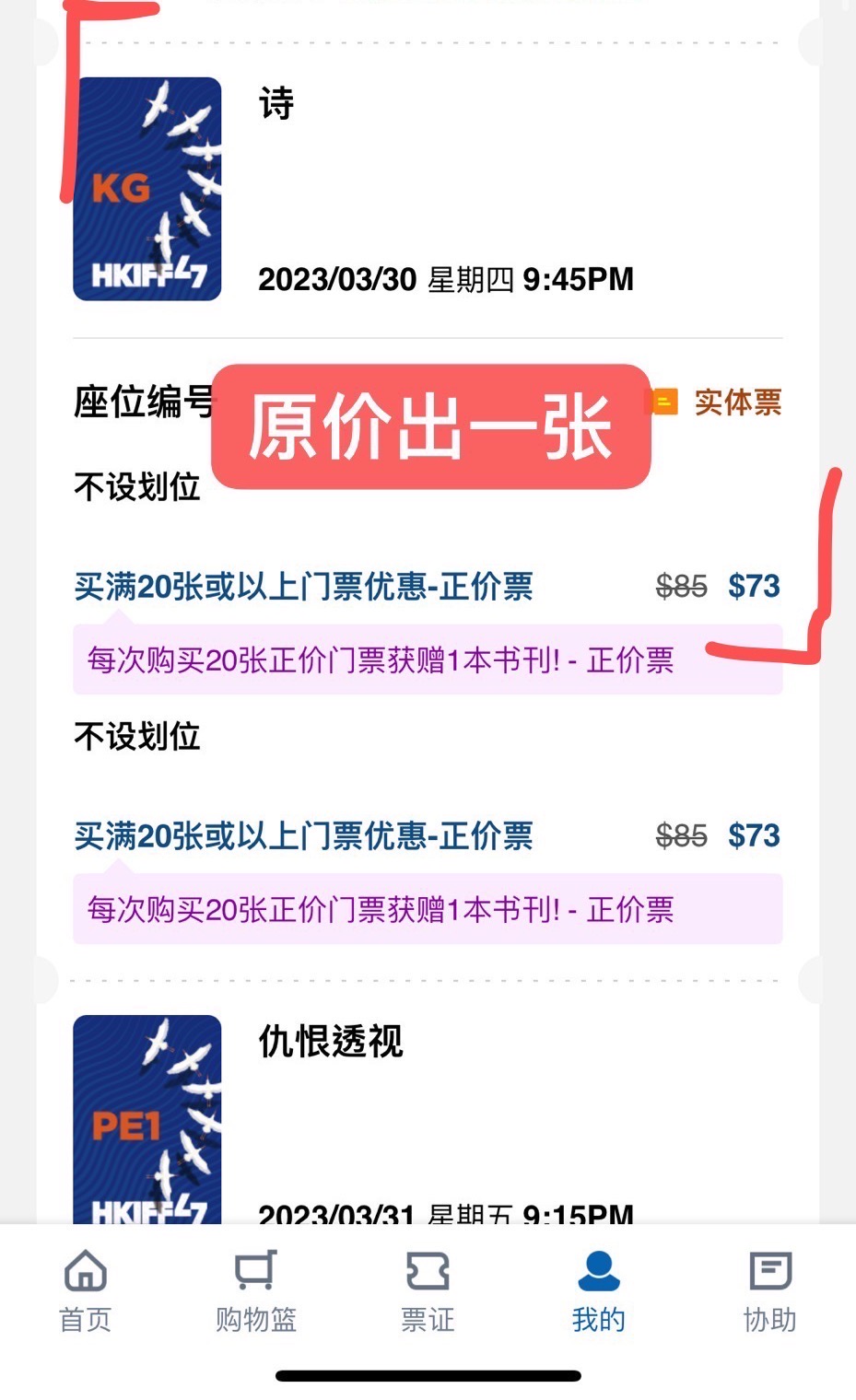Click the first 不设划位 free seating label
The height and width of the screenshot is (1400, 856).
(x=136, y=489)
